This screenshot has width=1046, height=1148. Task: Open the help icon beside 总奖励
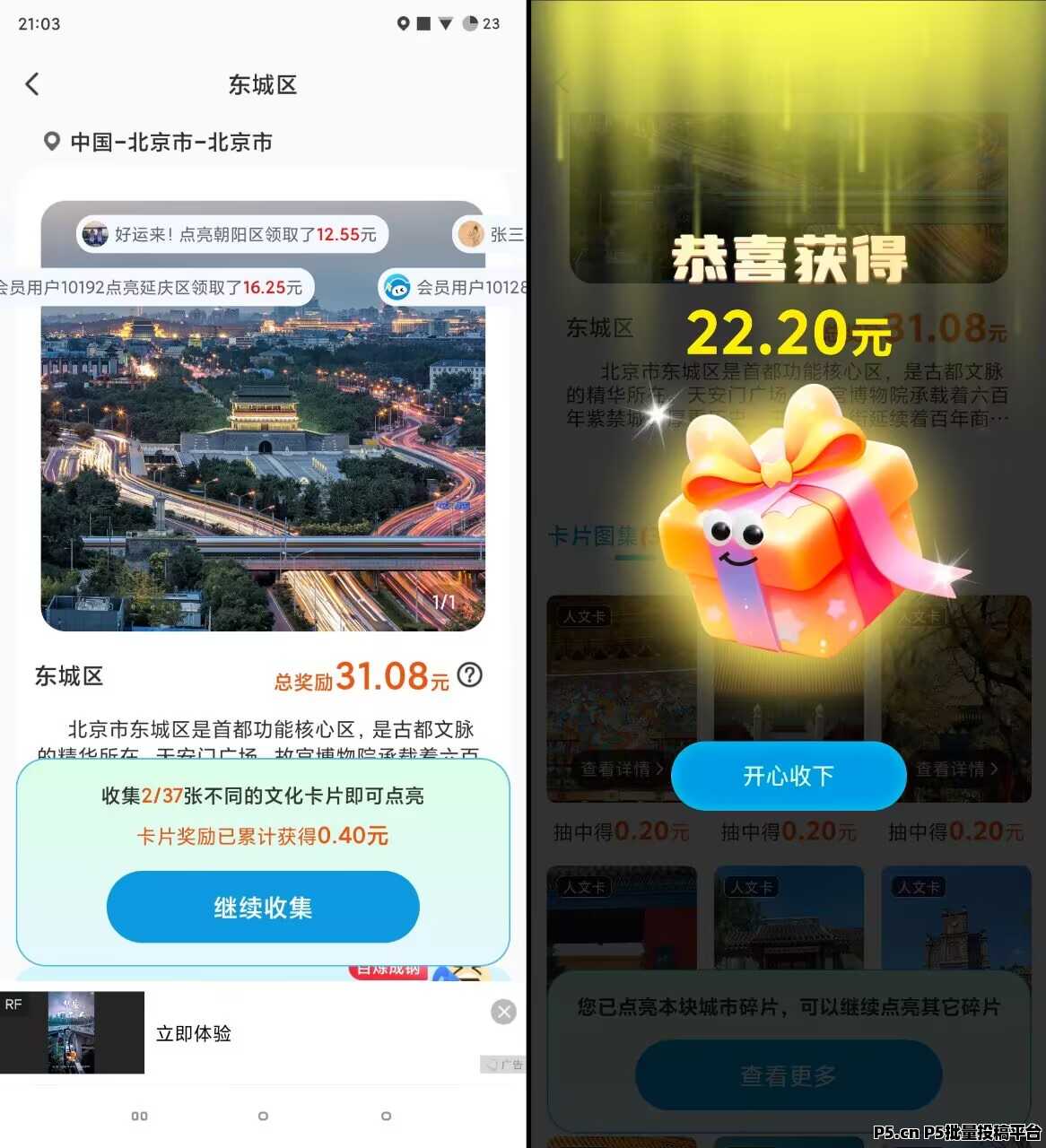click(x=469, y=674)
